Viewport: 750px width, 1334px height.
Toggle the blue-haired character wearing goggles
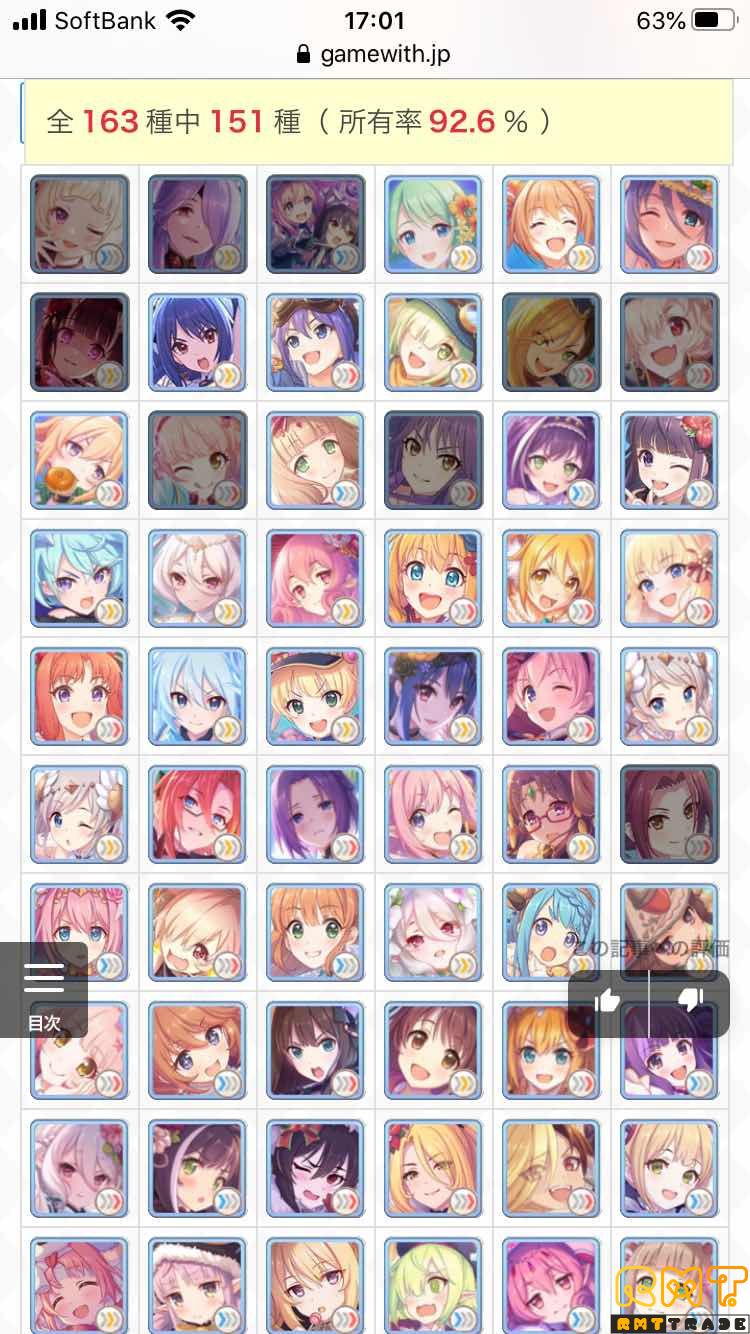click(x=315, y=342)
